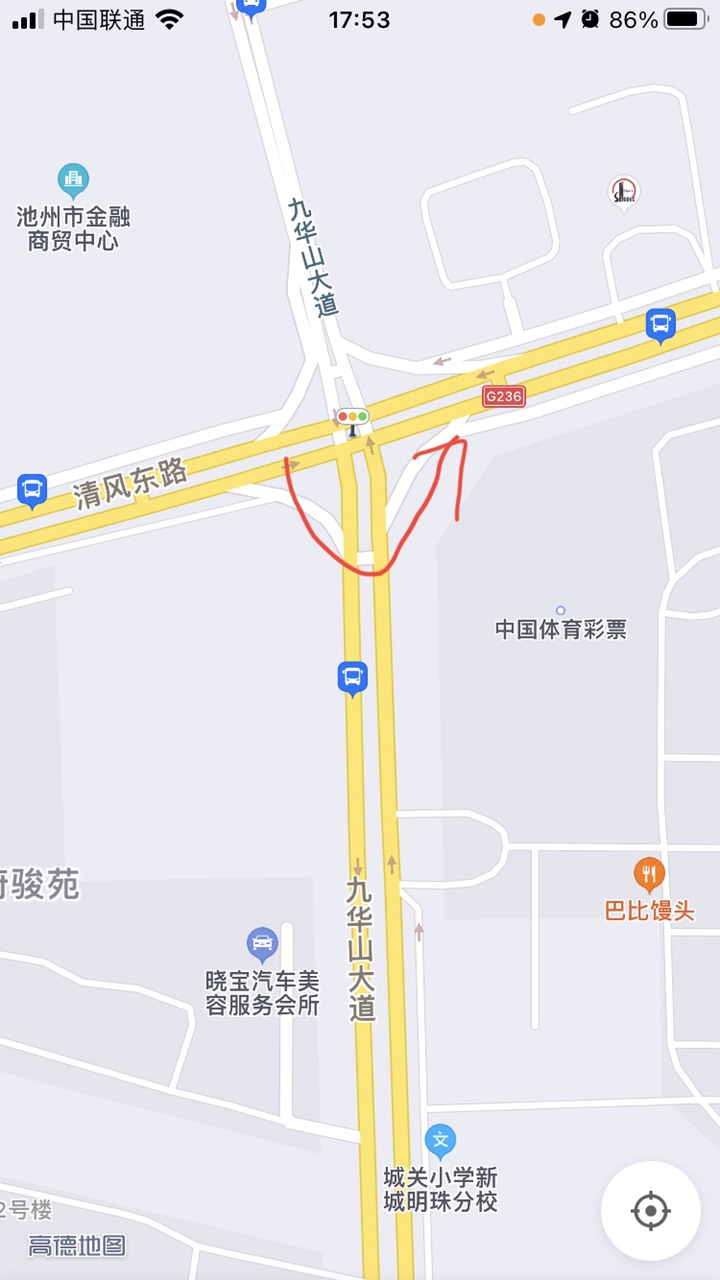Tap the traffic light icon at the intersection
Image resolution: width=720 pixels, height=1280 pixels.
pos(352,418)
